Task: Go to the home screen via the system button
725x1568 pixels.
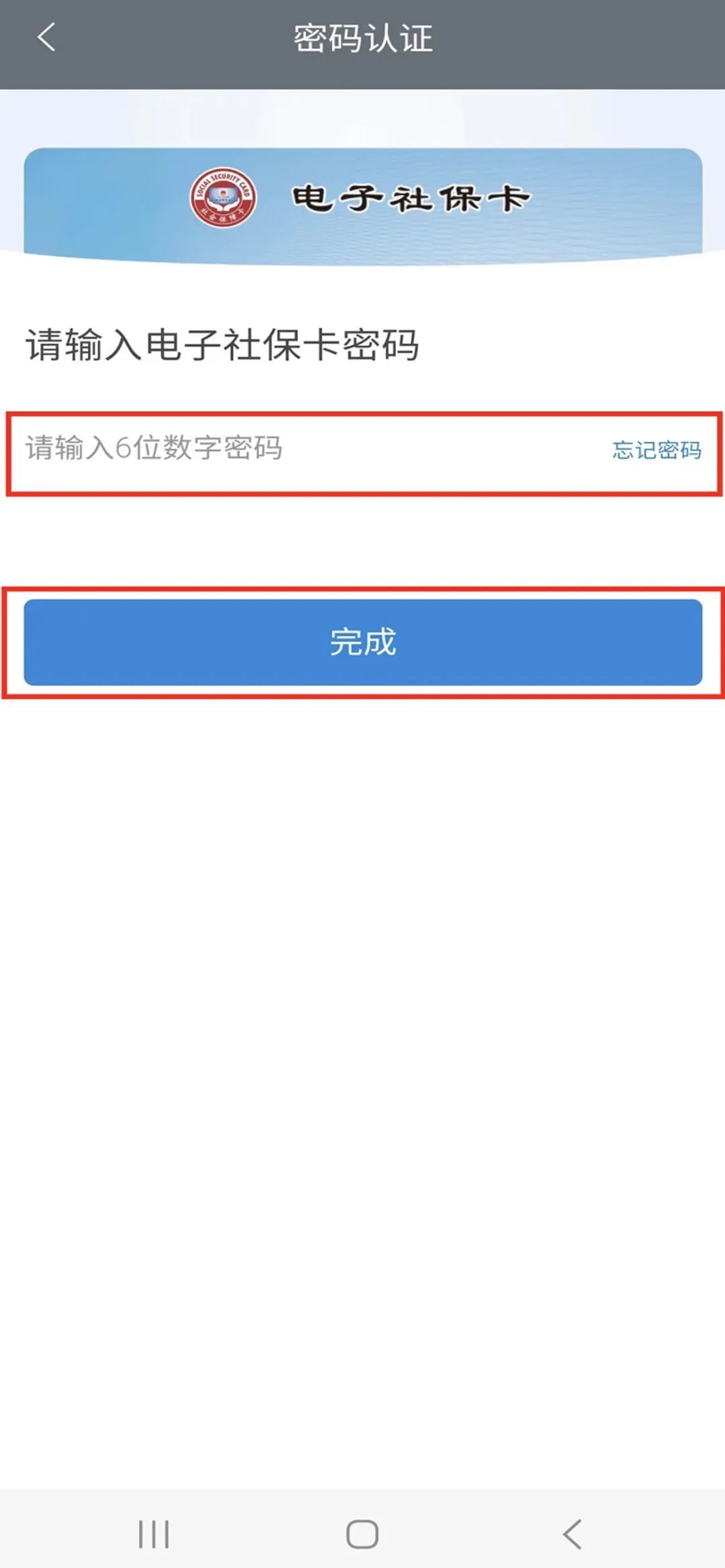Action: 362,1534
